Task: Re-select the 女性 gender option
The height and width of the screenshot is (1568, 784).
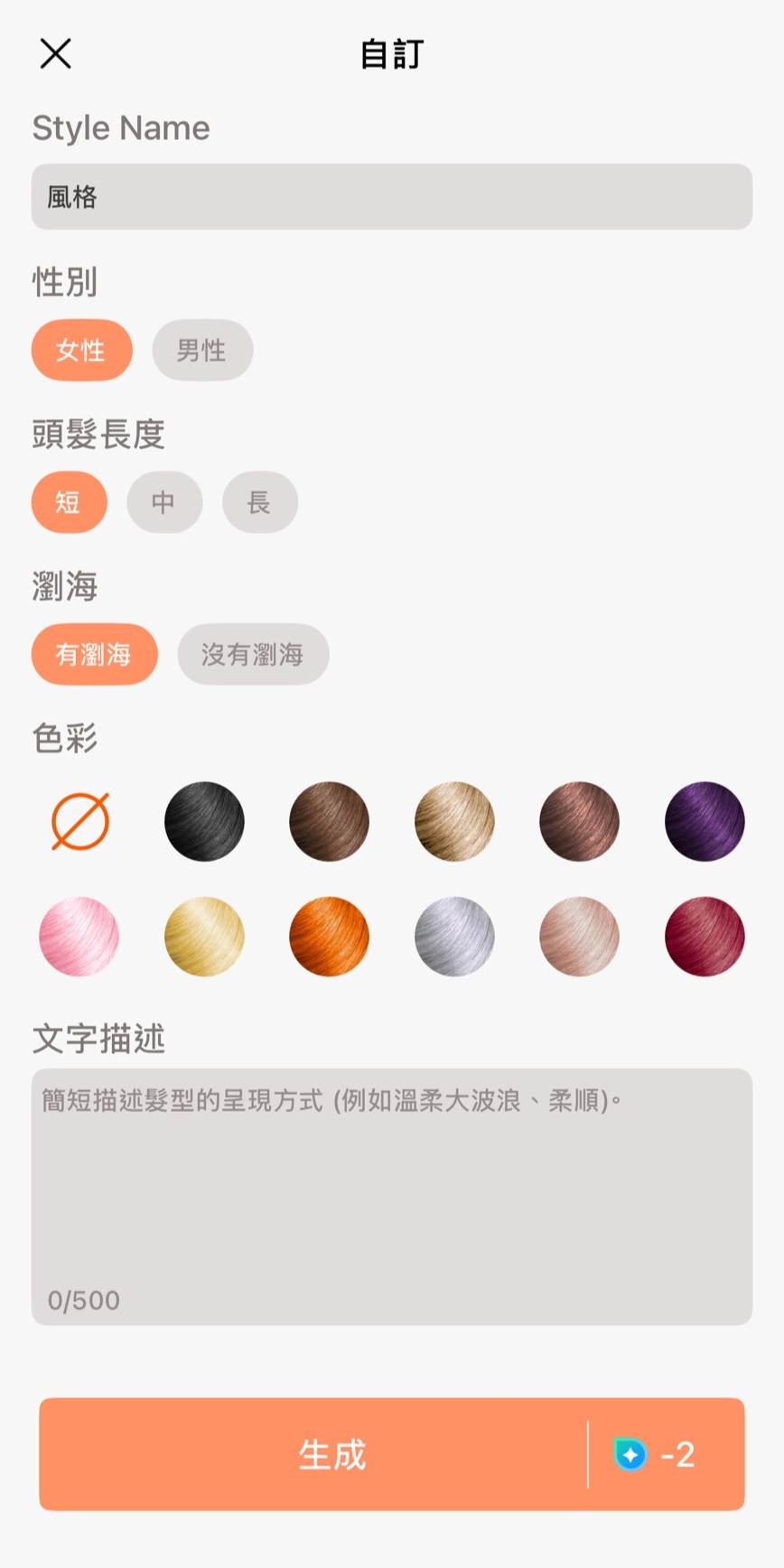Action: (x=81, y=350)
